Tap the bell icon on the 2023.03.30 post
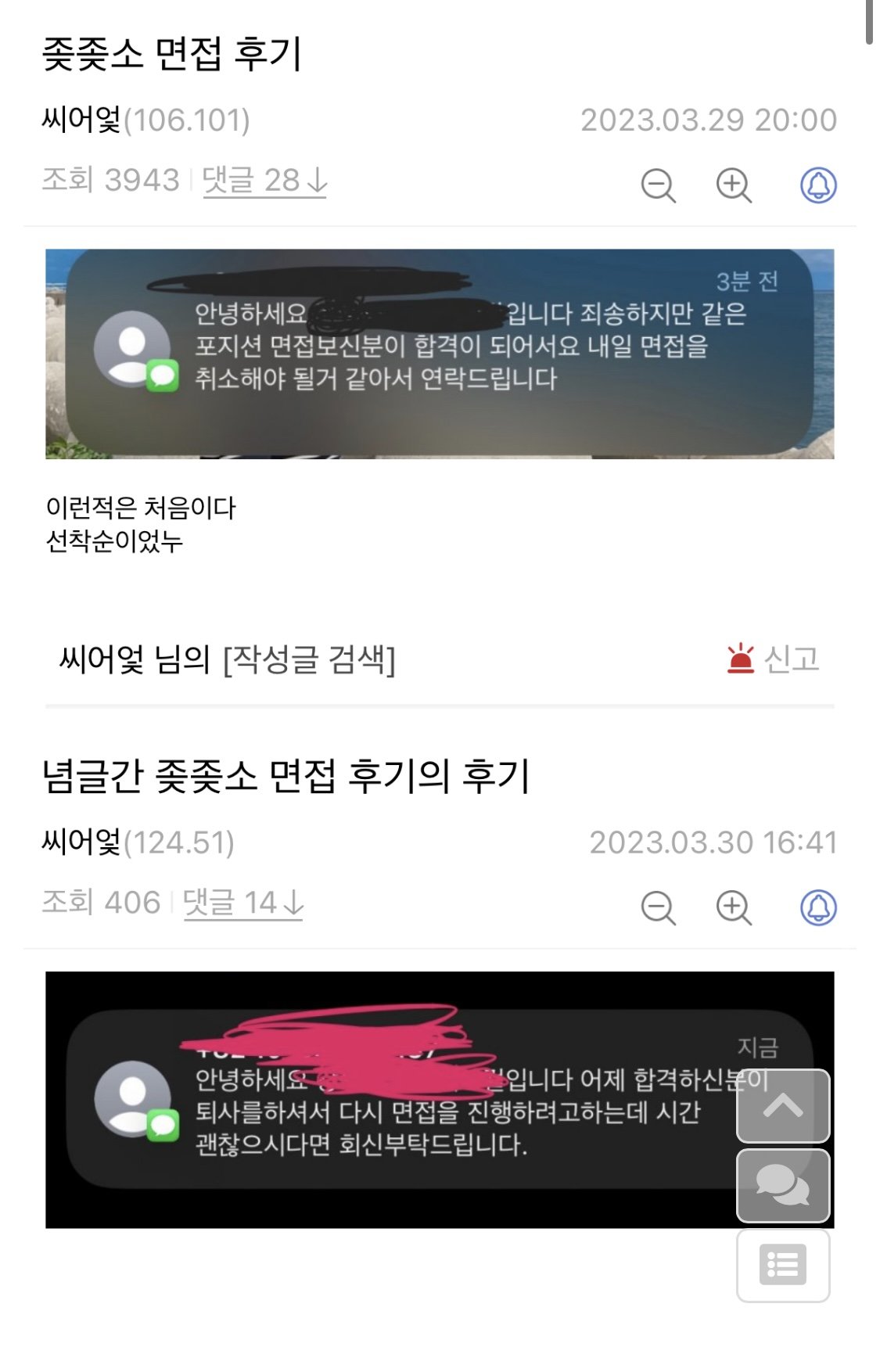This screenshot has height=1372, width=880. 818,908
